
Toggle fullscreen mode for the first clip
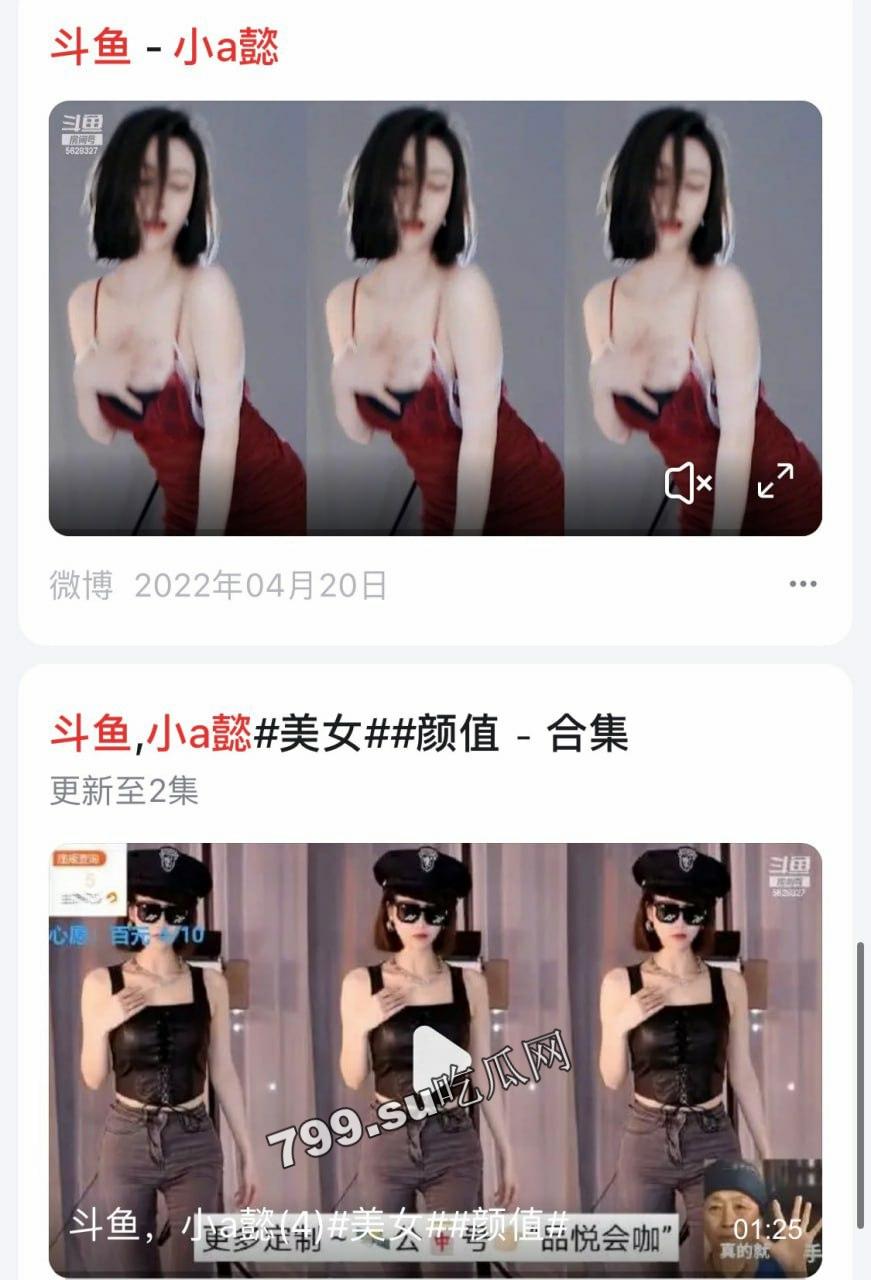point(777,482)
